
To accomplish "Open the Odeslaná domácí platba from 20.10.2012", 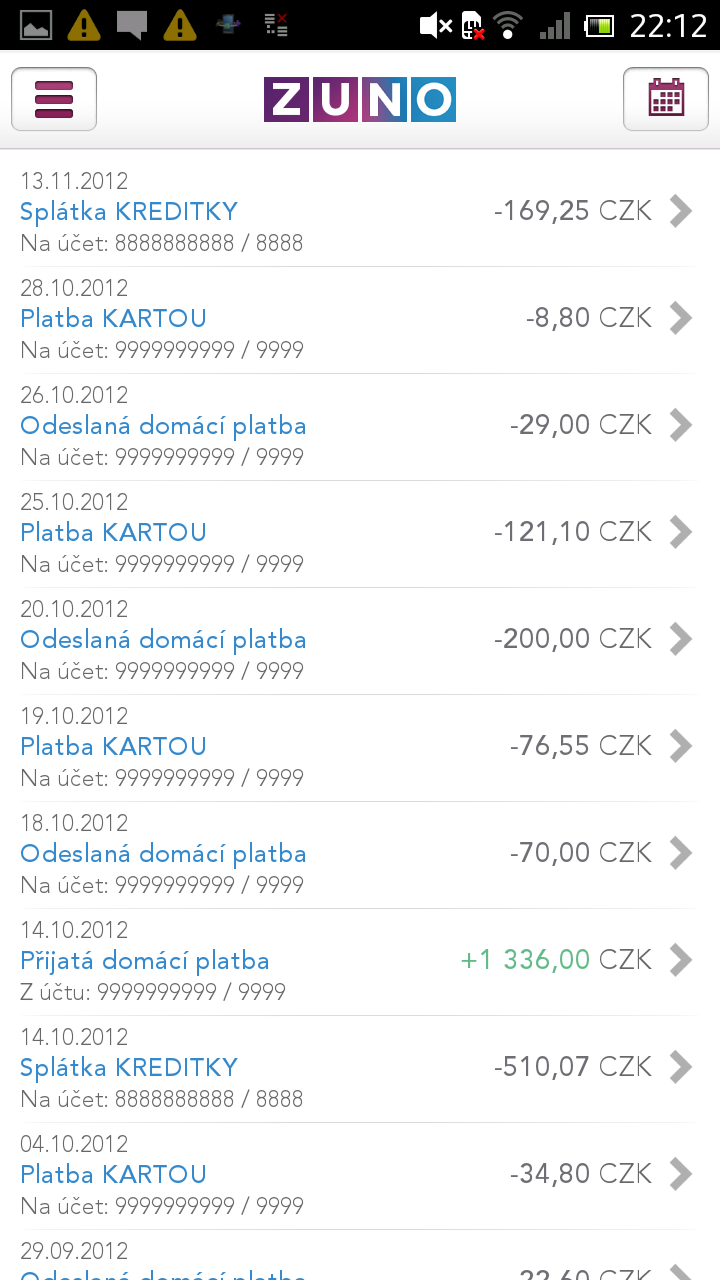I will click(x=360, y=638).
